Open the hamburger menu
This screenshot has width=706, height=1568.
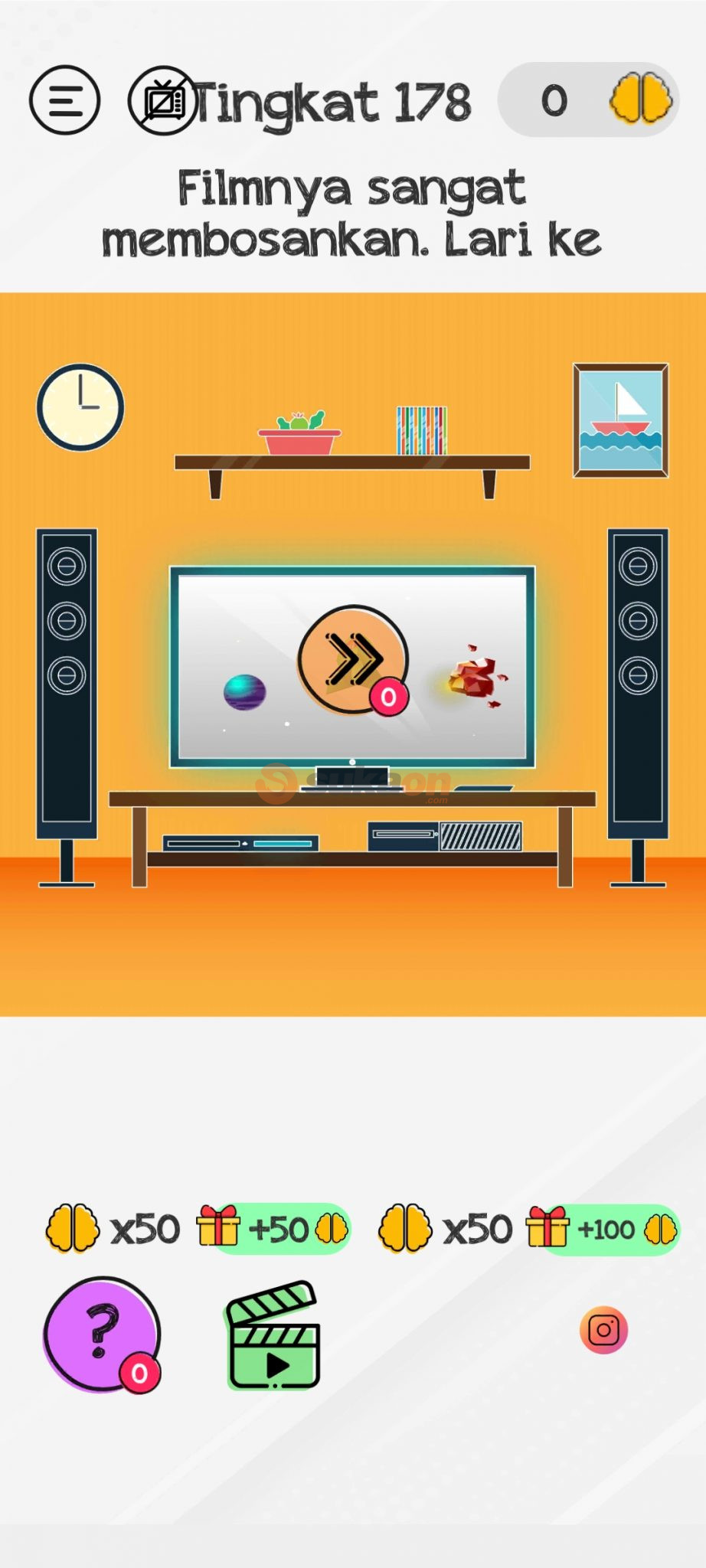(64, 100)
